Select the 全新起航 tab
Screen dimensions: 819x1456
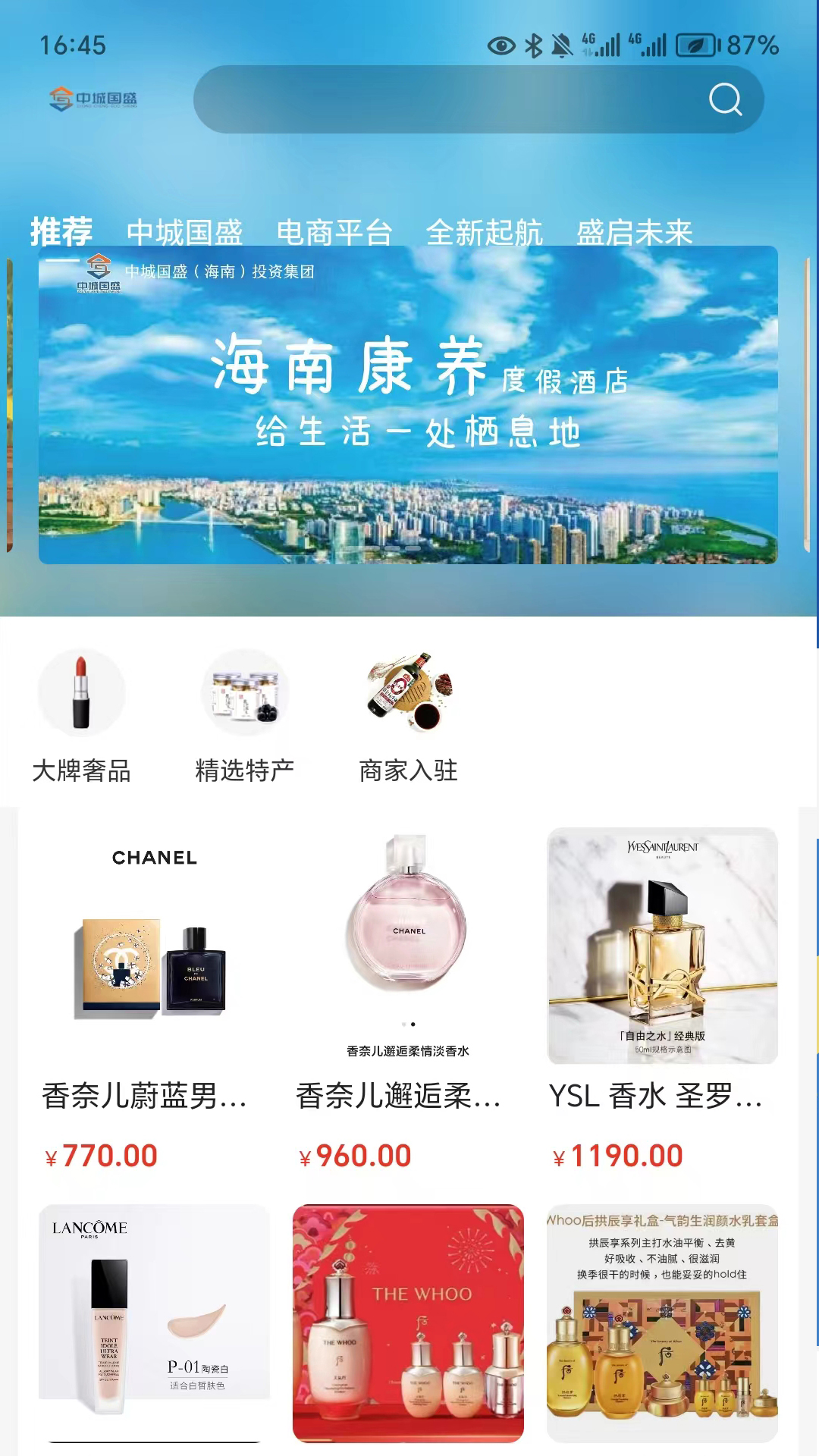pyautogui.click(x=485, y=232)
